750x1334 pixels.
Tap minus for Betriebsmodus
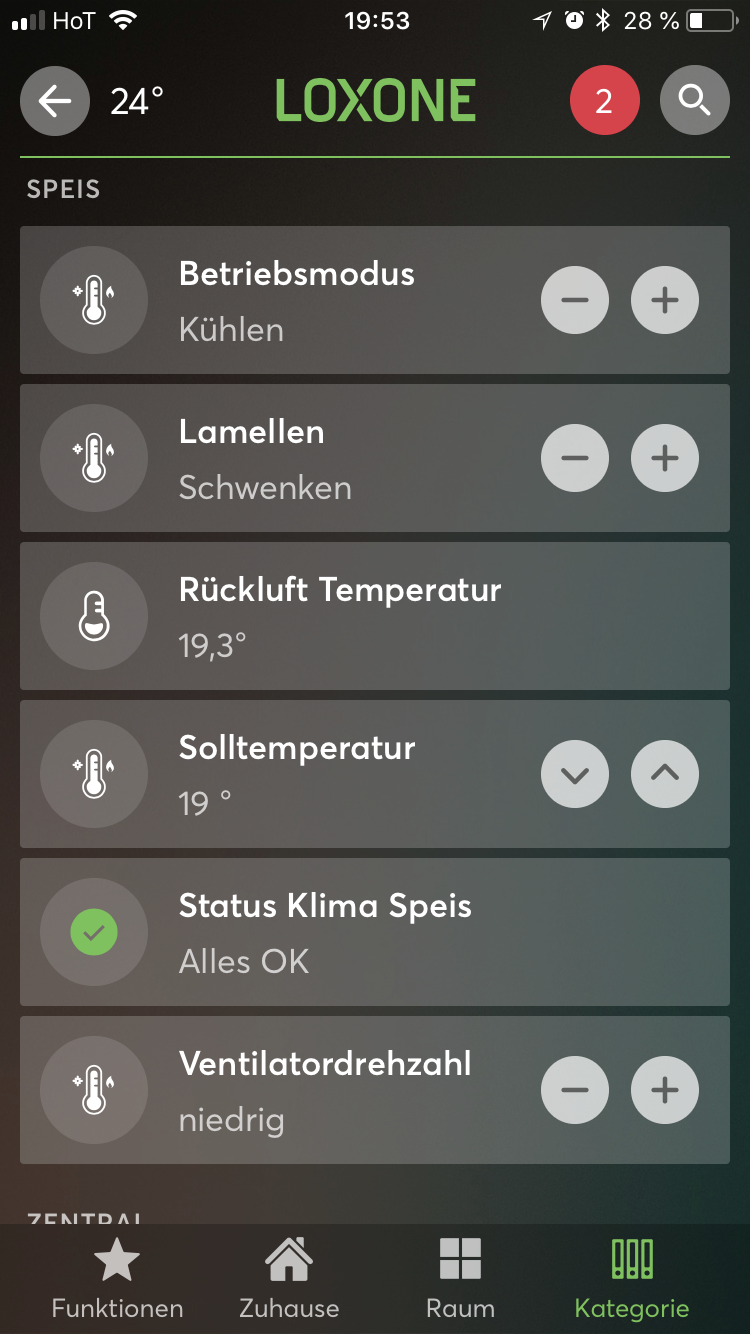point(575,299)
